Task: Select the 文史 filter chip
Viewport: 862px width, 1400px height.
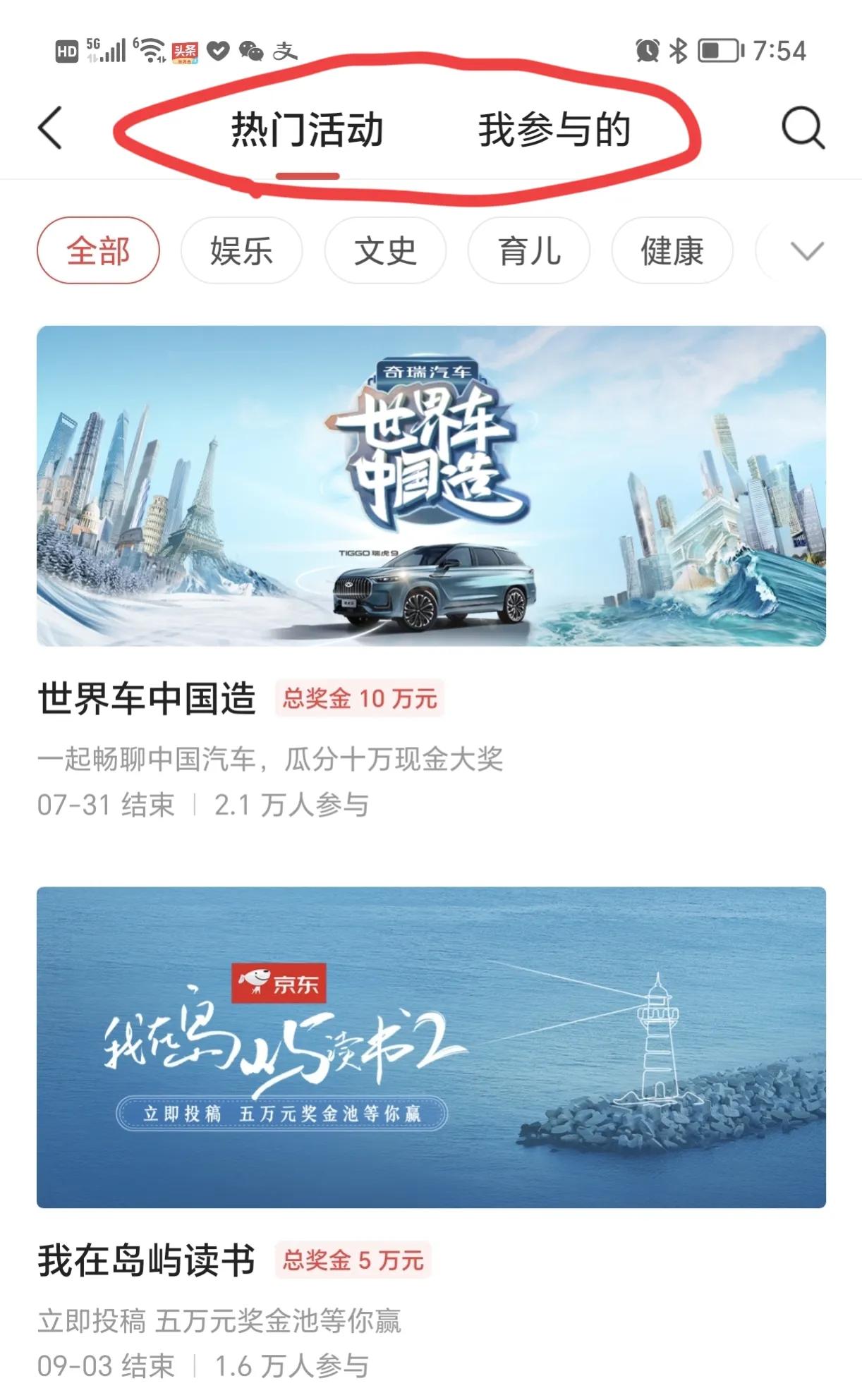Action: [x=386, y=250]
